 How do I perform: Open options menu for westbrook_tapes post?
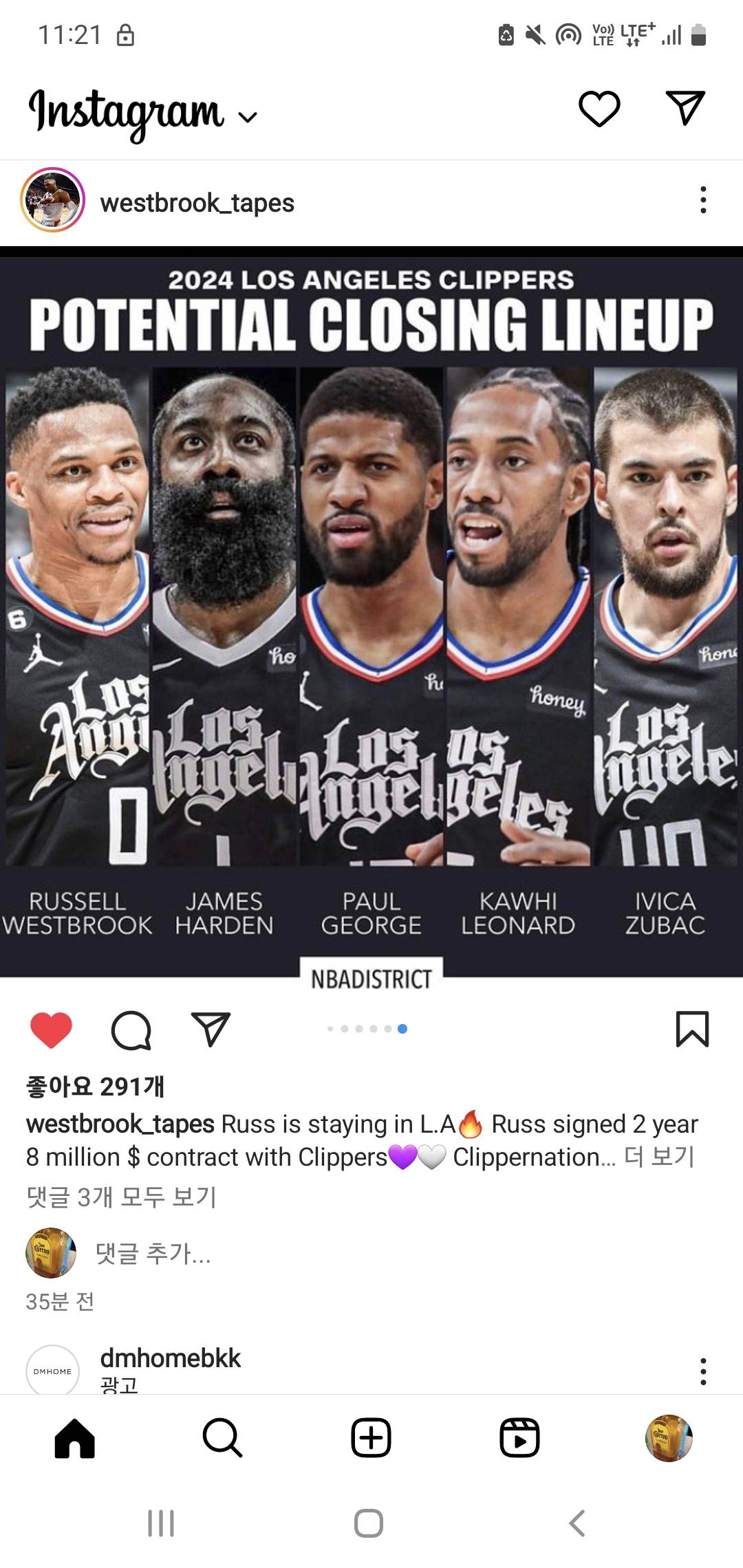pyautogui.click(x=702, y=200)
